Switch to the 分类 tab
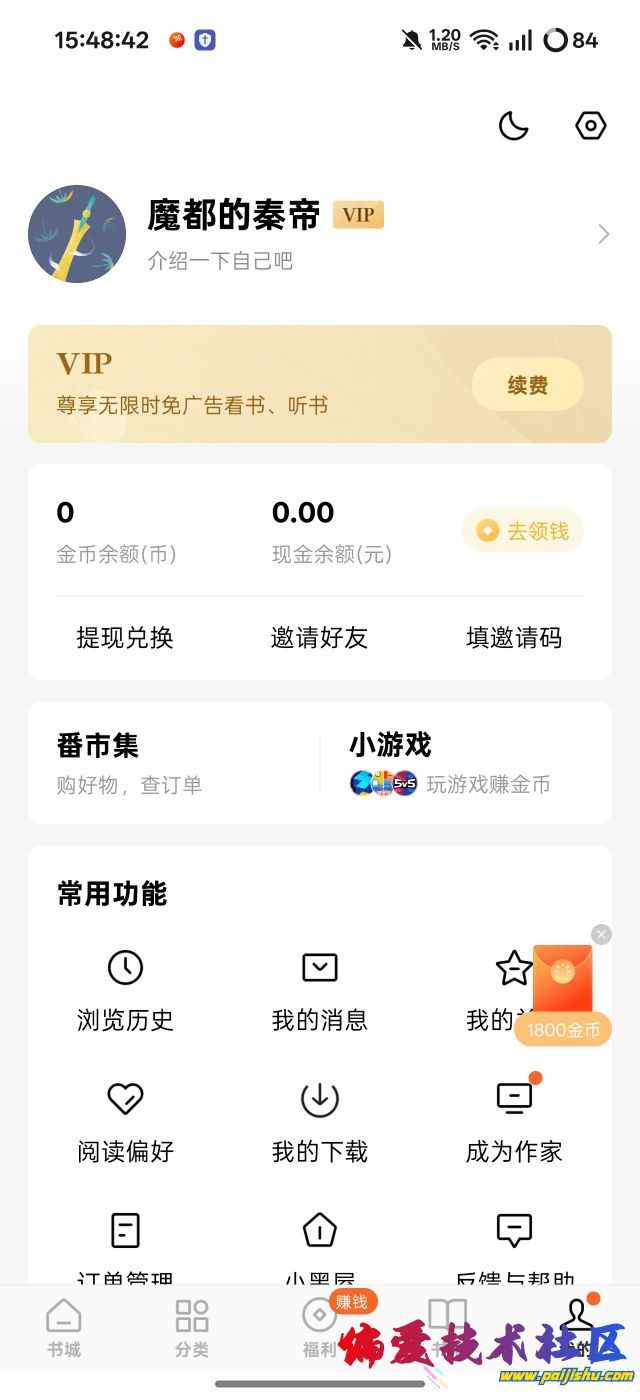 [192, 1328]
